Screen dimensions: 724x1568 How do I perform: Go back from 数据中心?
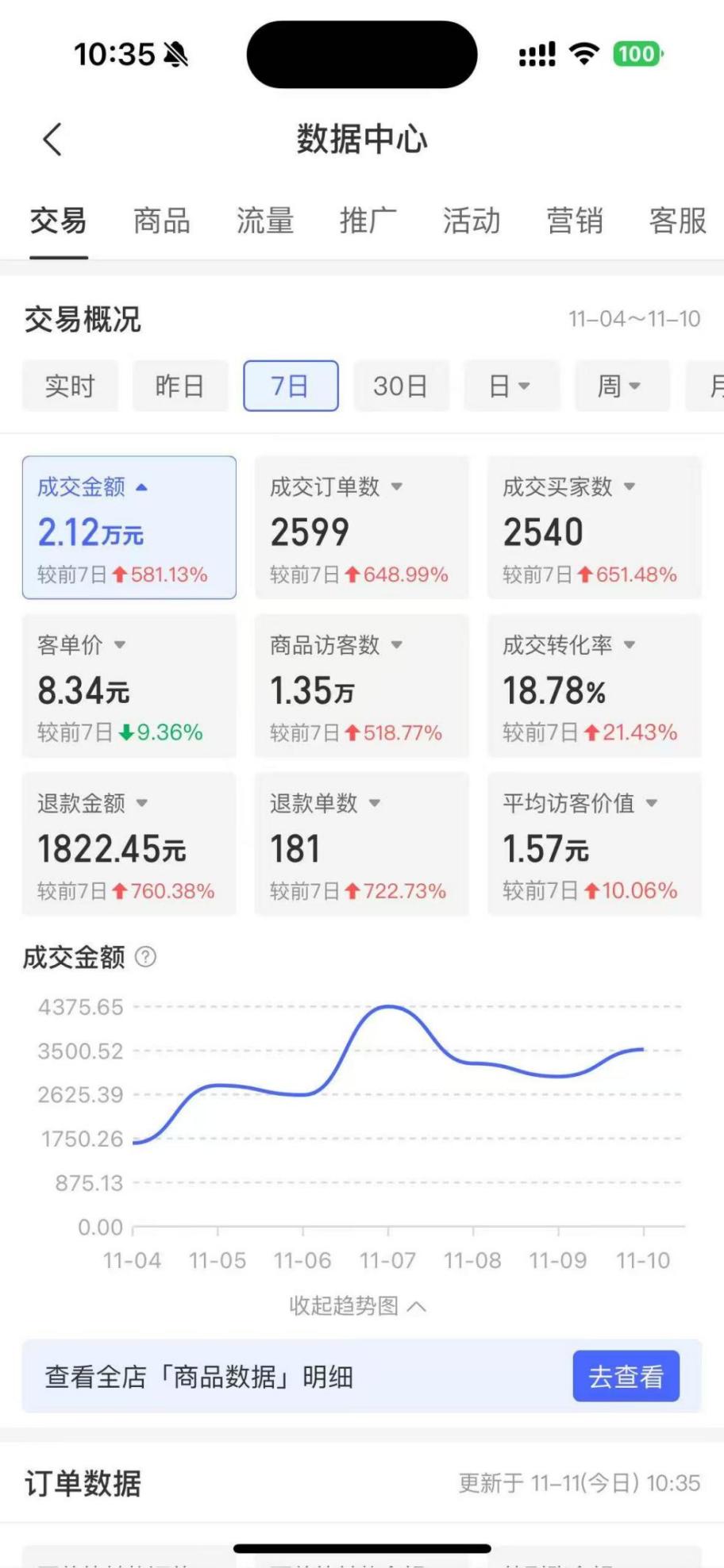[52, 140]
